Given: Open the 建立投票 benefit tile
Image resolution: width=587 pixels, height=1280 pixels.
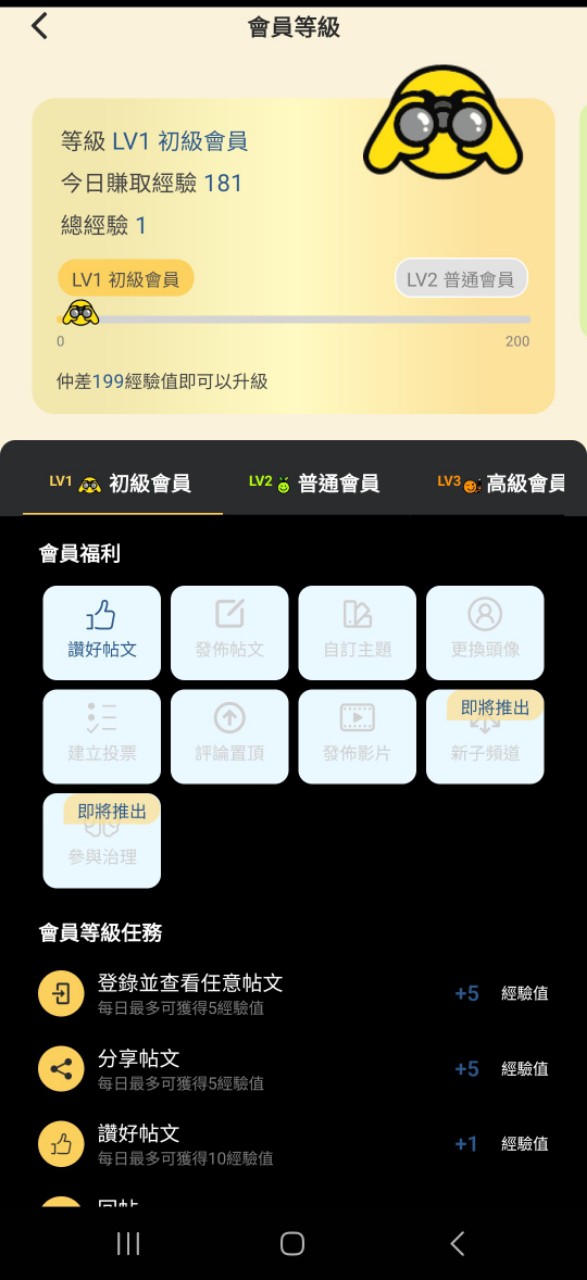Looking at the screenshot, I should click(x=102, y=737).
